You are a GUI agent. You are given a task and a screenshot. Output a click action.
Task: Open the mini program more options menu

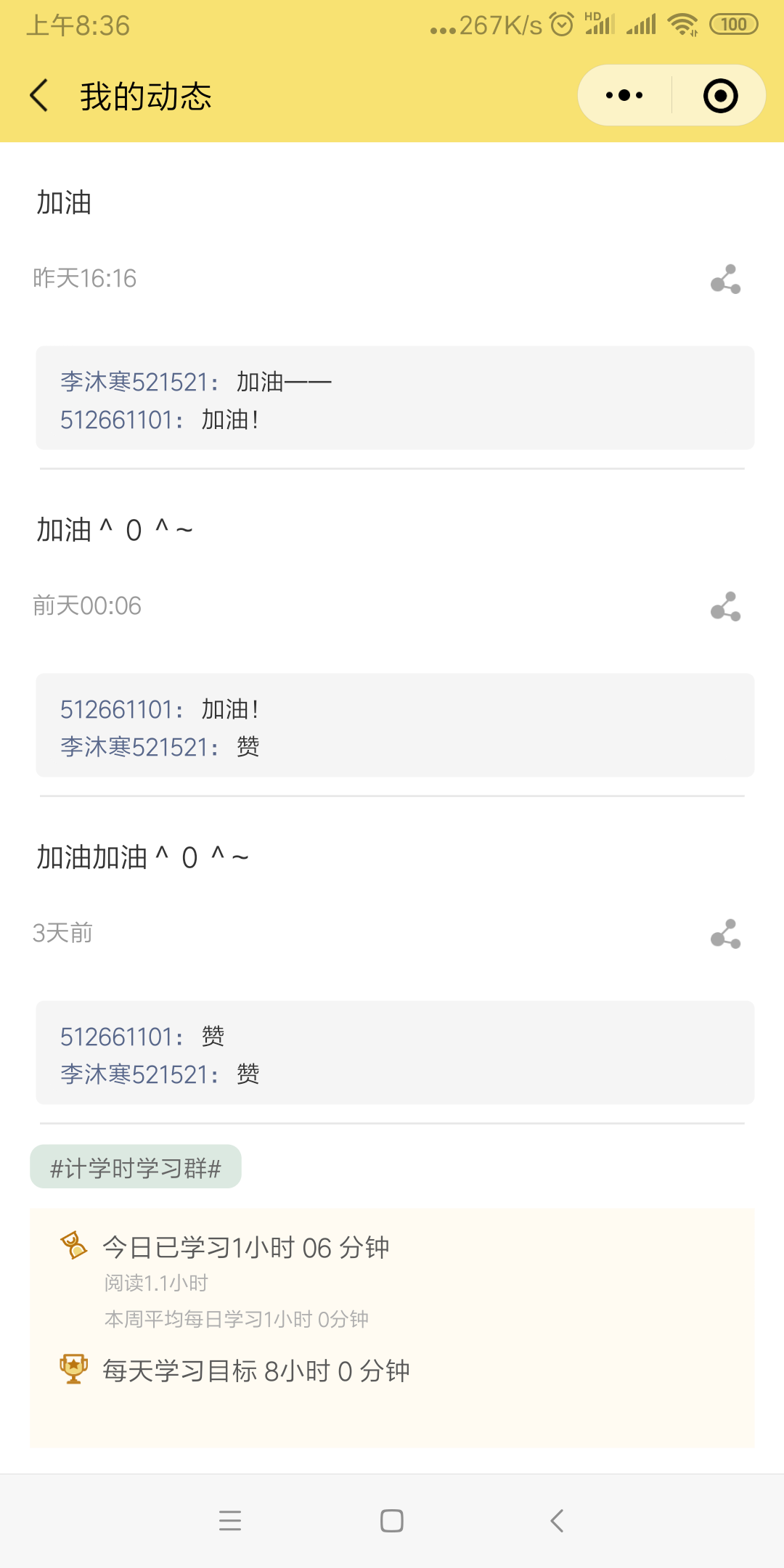[x=624, y=95]
